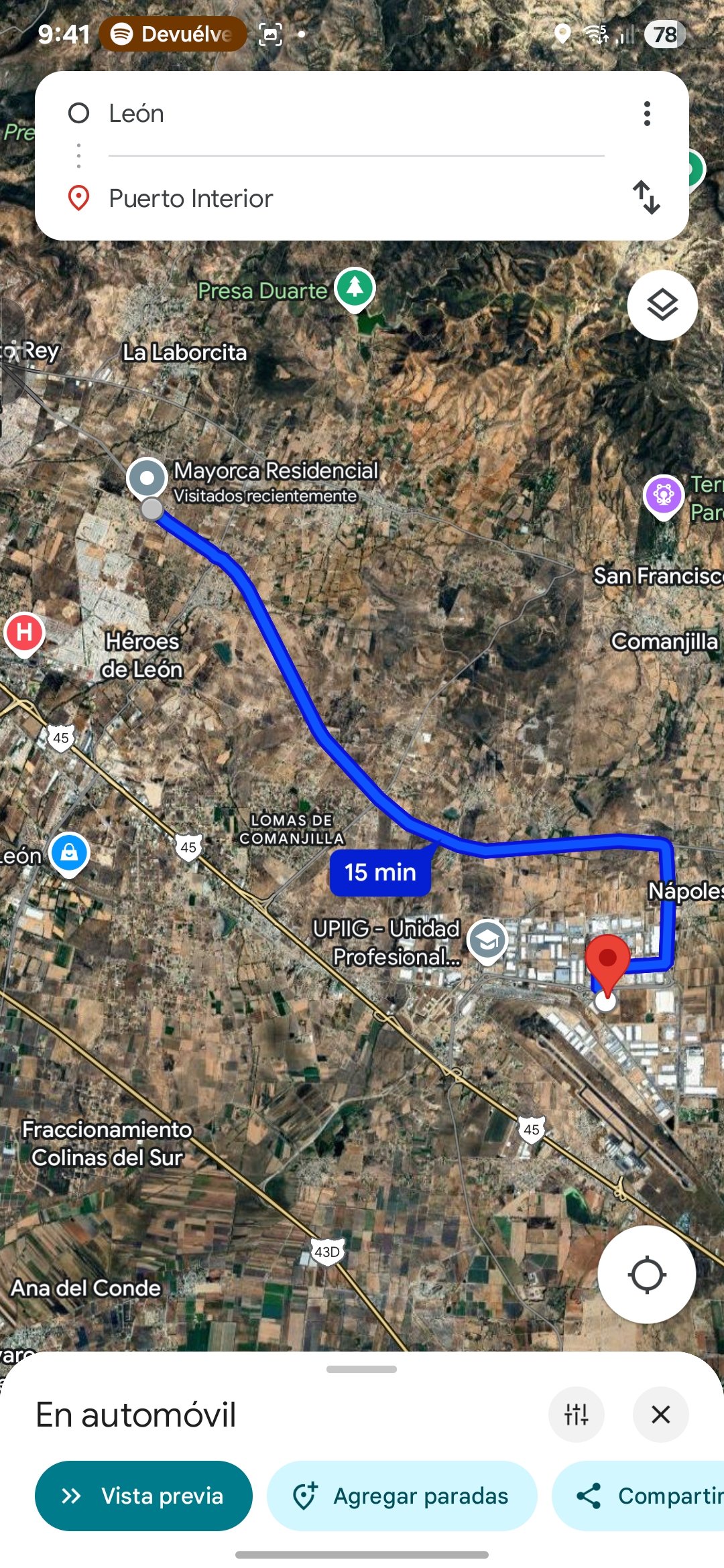
Task: Swap origin and destination
Action: coord(646,197)
